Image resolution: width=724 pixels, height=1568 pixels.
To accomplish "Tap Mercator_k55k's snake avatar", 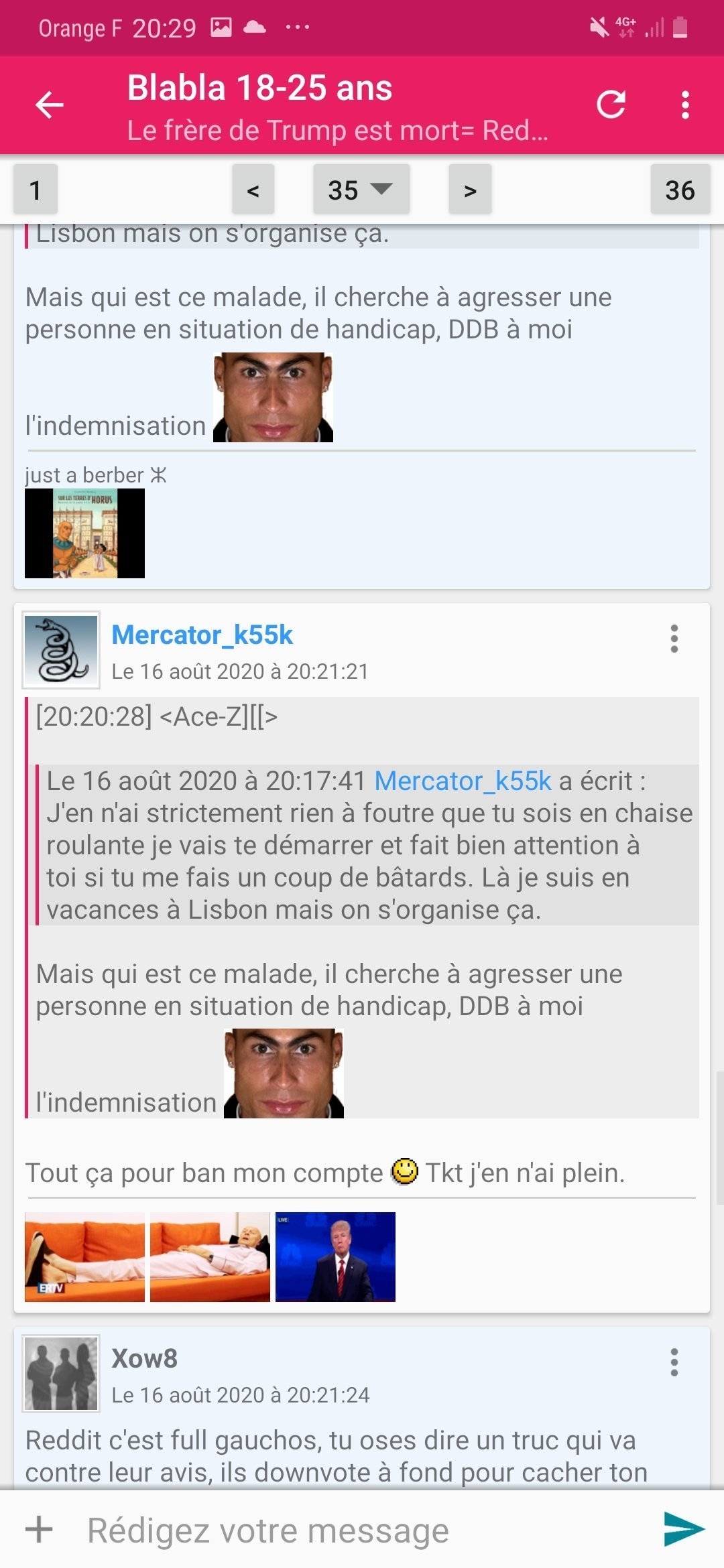I will click(61, 650).
